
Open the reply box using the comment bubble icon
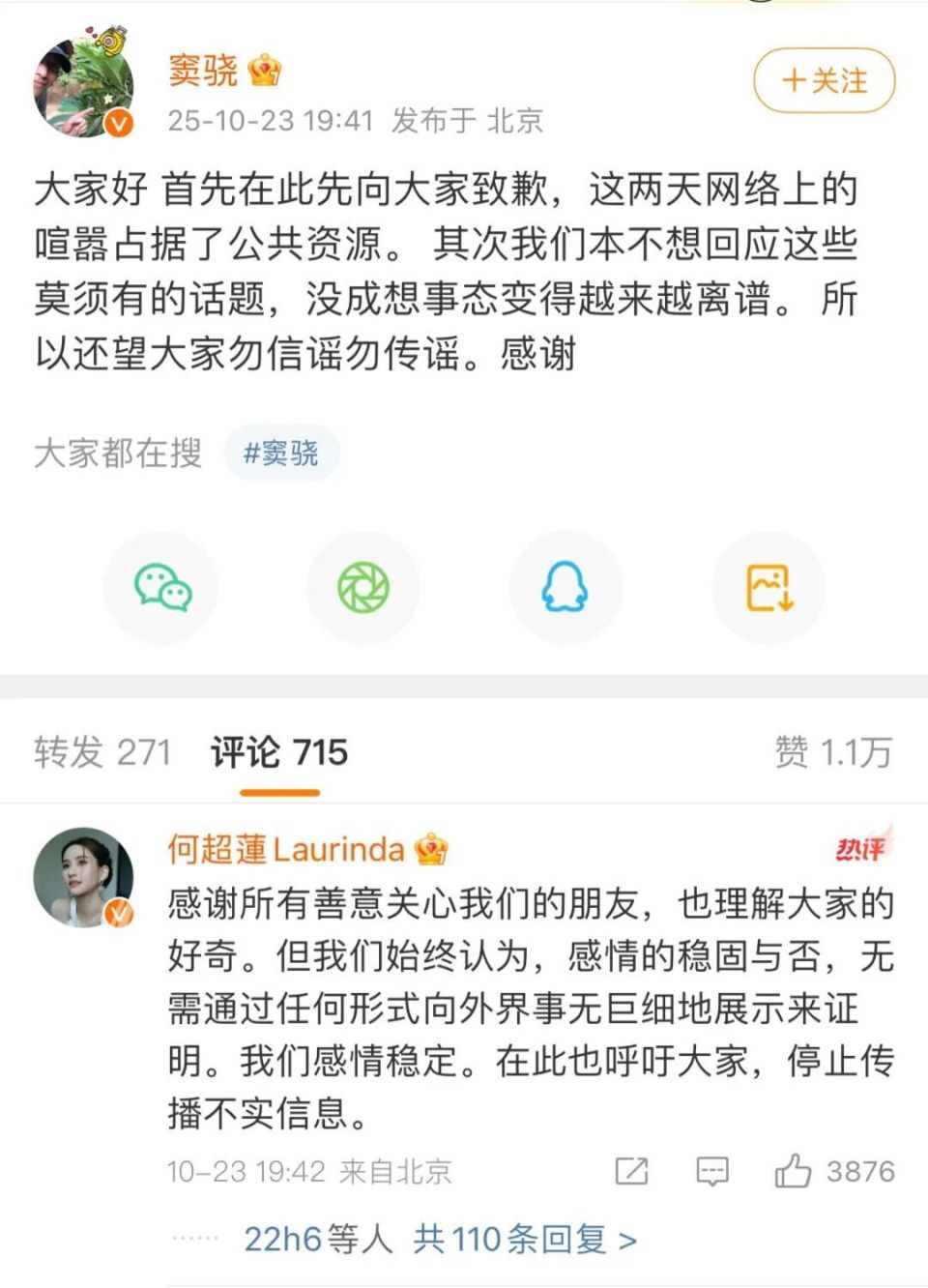coord(712,1170)
